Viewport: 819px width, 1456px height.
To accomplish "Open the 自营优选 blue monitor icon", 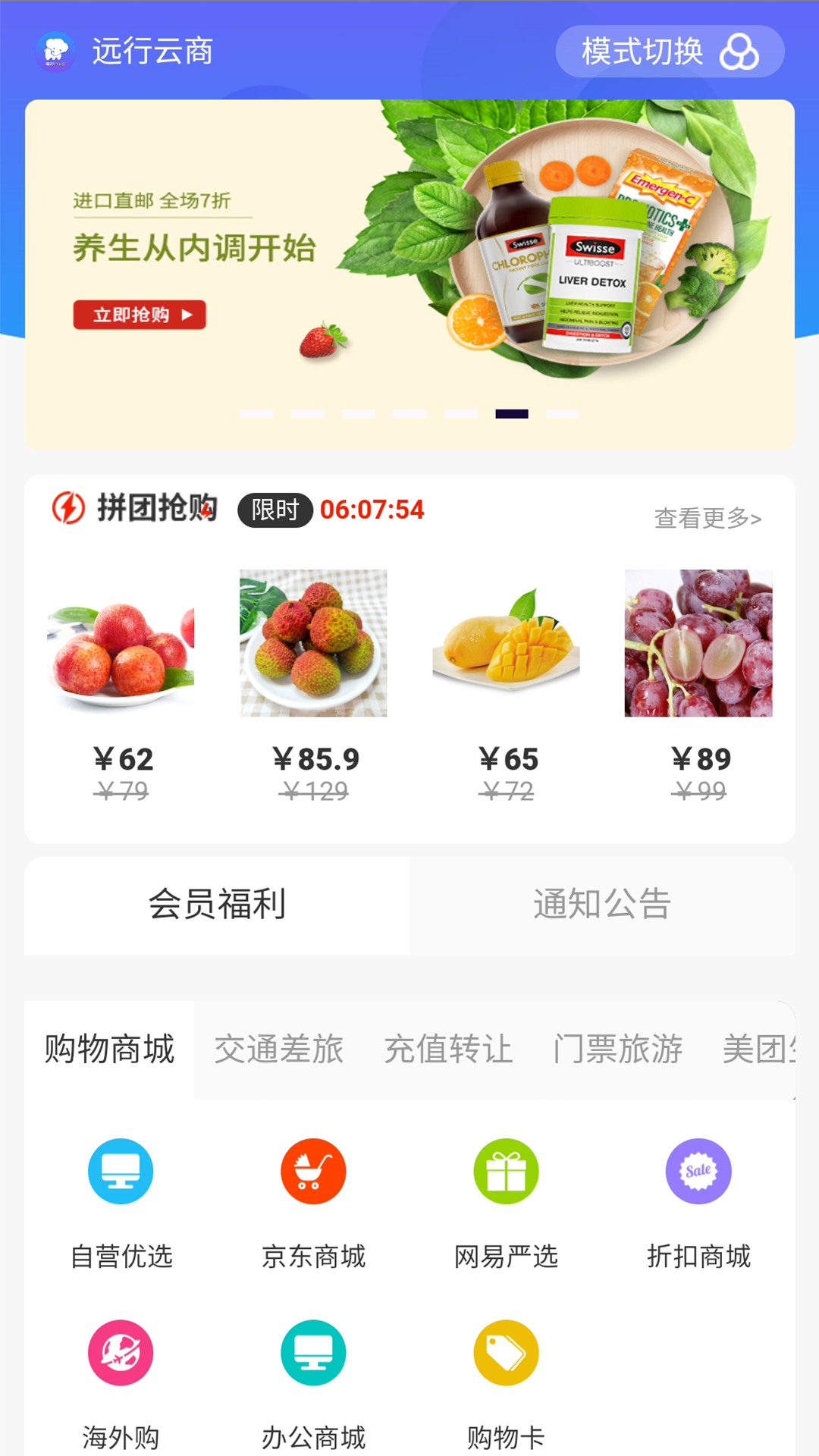I will pyautogui.click(x=120, y=1171).
